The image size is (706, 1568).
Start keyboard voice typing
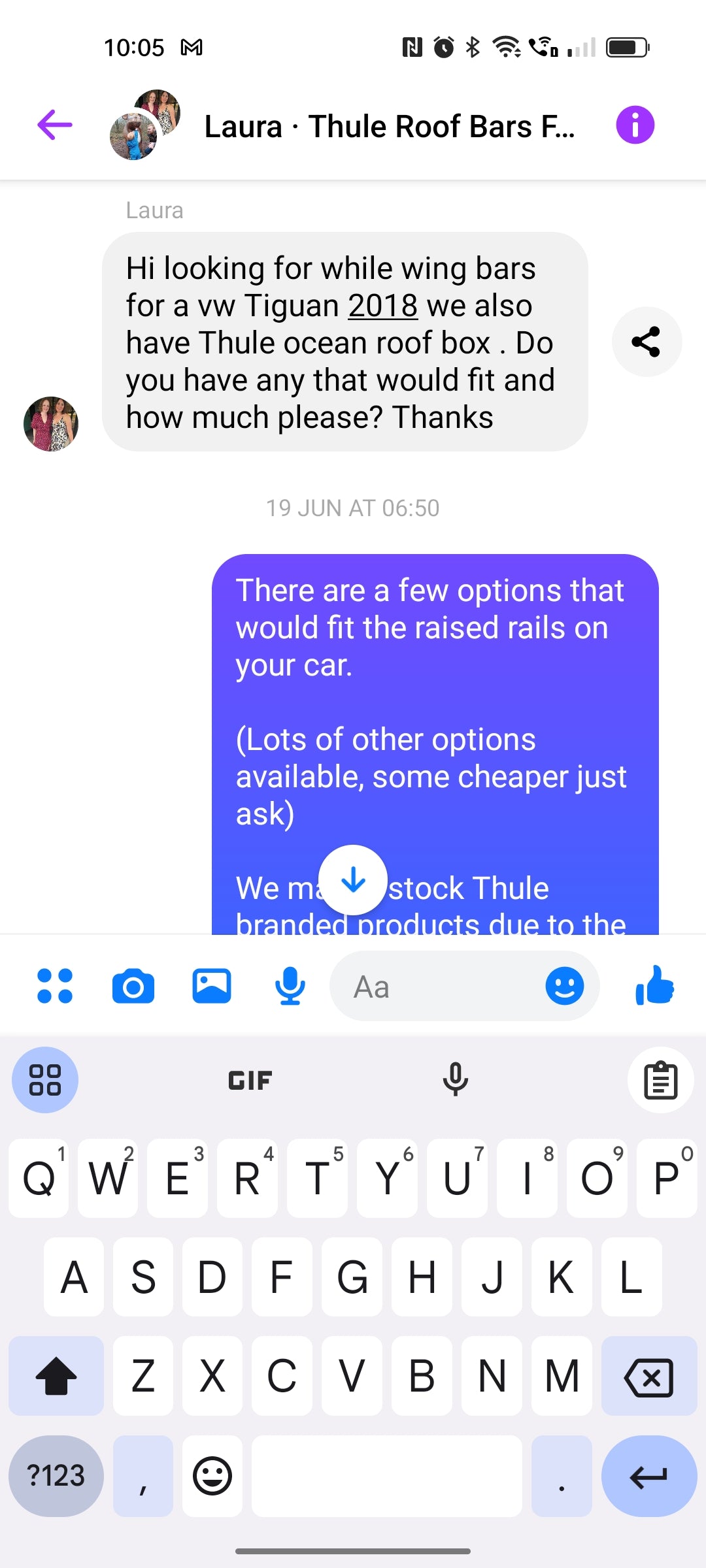point(455,1080)
